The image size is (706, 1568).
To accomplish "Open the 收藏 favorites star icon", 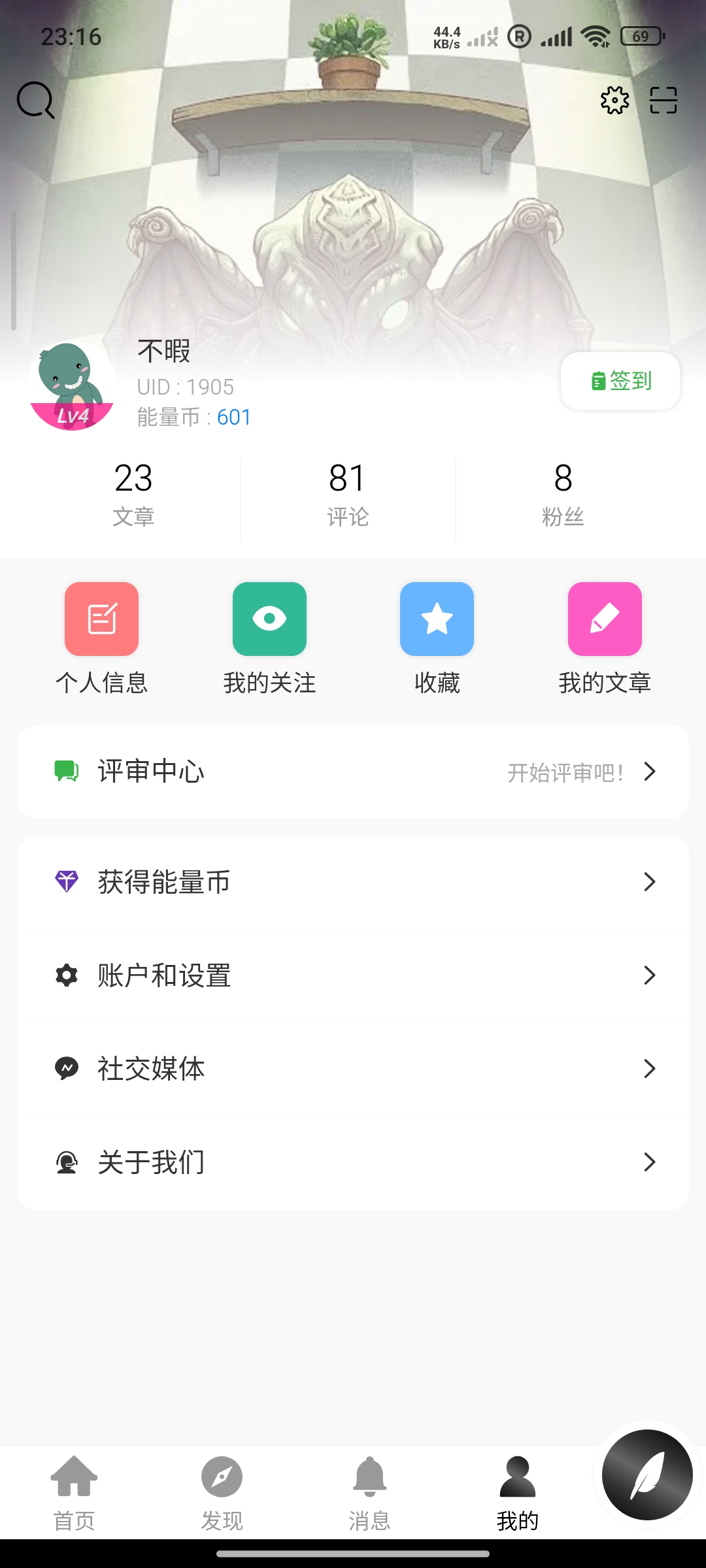I will [436, 619].
